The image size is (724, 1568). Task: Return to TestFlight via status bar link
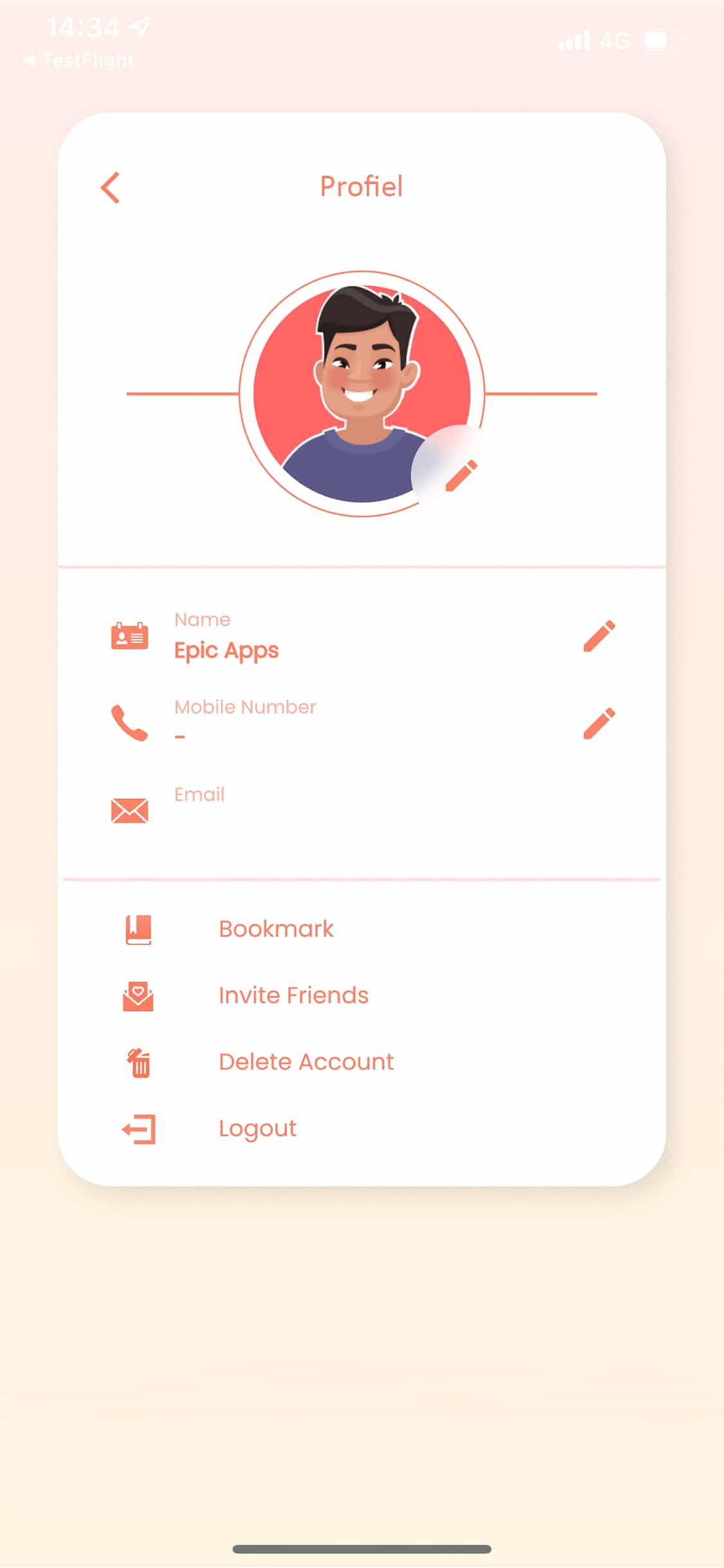(x=79, y=61)
